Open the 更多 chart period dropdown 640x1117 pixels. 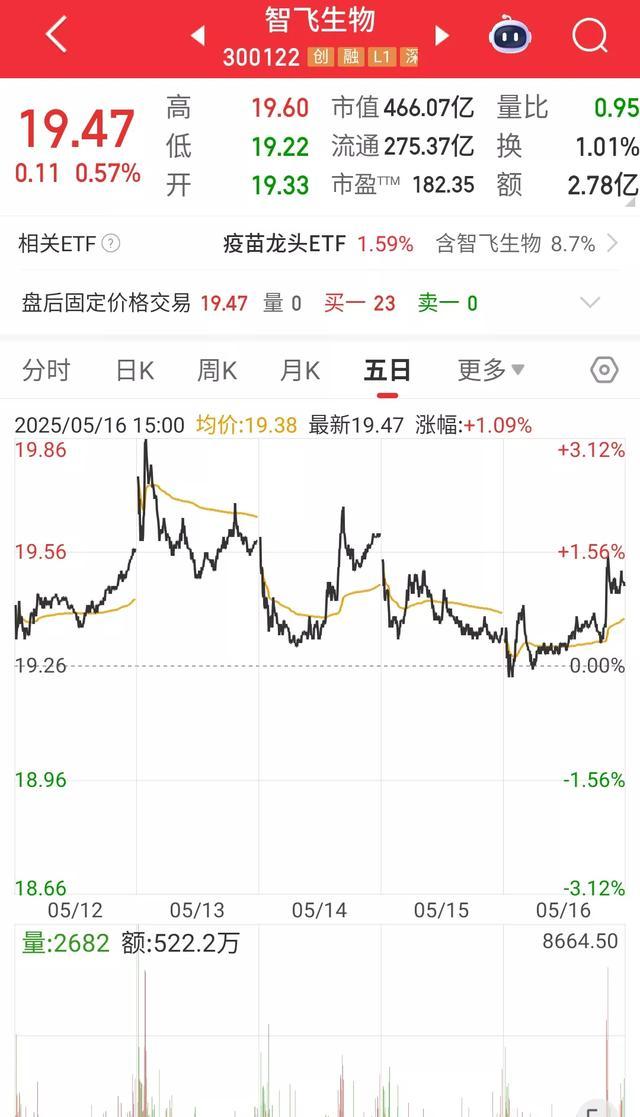point(491,370)
